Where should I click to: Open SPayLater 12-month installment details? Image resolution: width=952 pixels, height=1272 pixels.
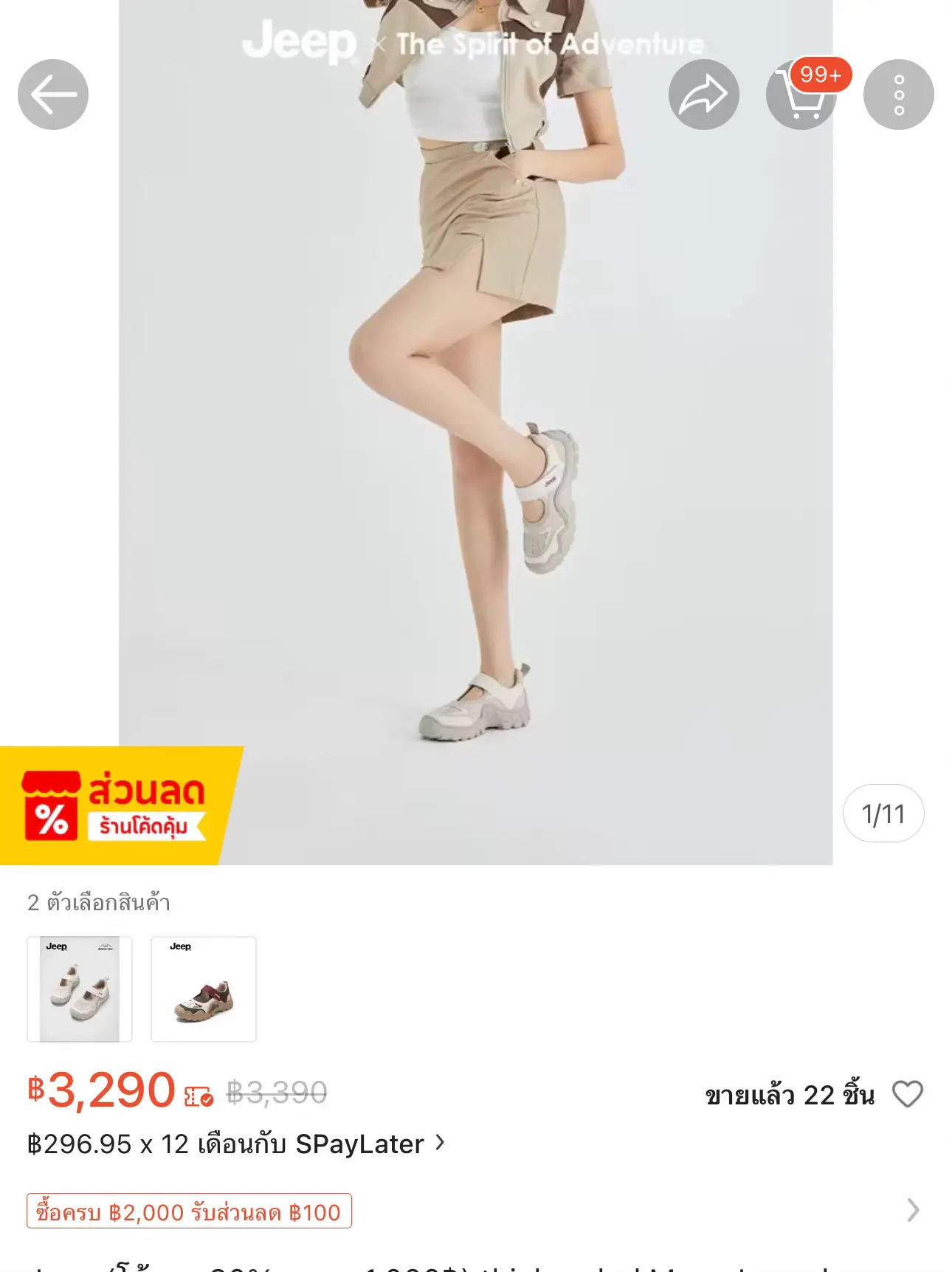236,1144
